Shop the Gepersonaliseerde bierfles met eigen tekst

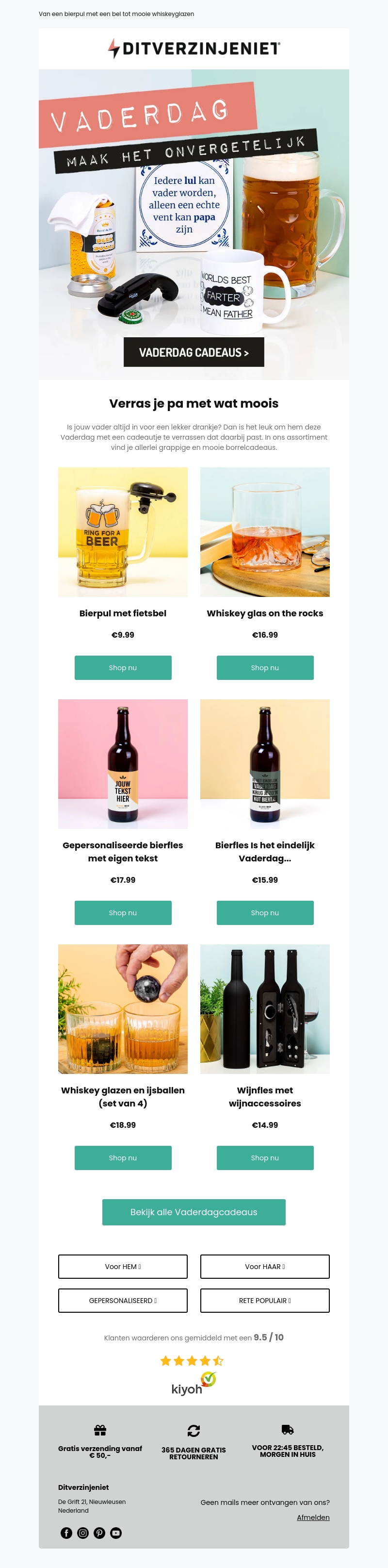(123, 912)
